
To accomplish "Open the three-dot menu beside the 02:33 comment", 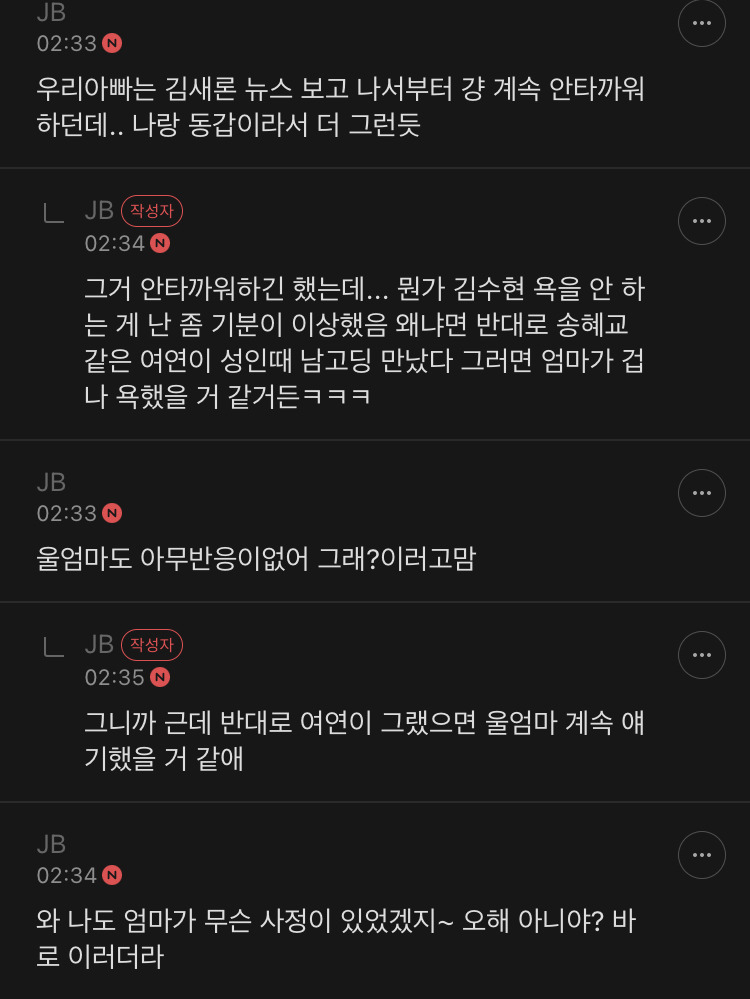I will point(702,493).
